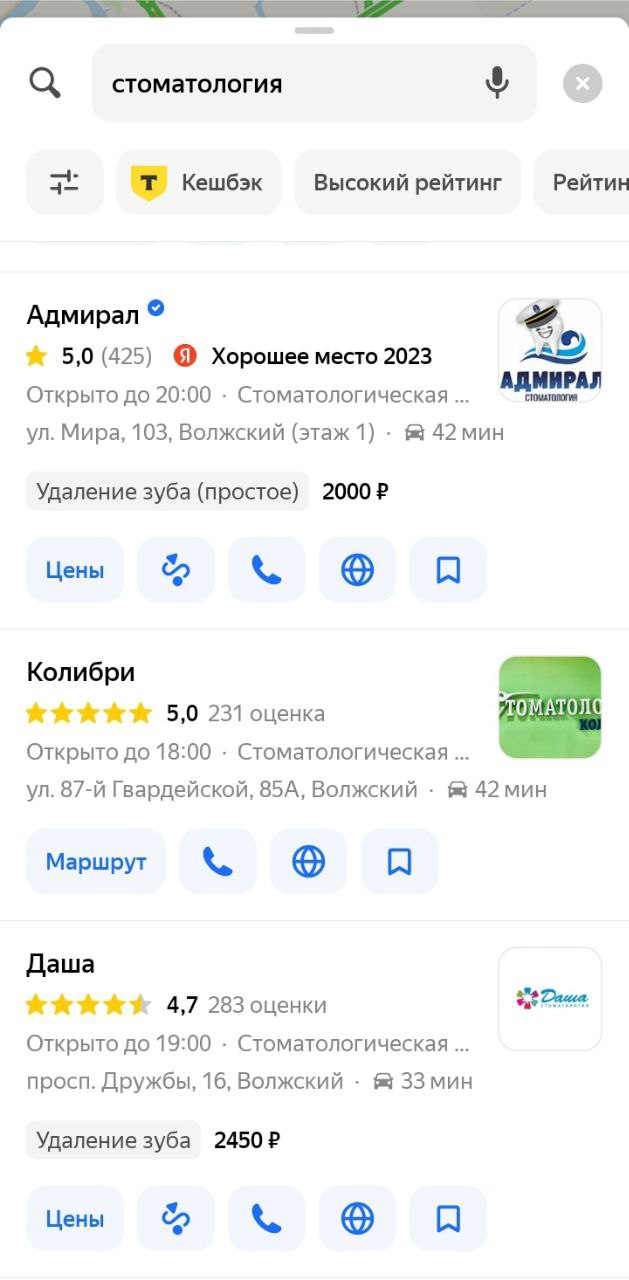
Task: View «Цены» for Даша
Action: pos(75,1219)
